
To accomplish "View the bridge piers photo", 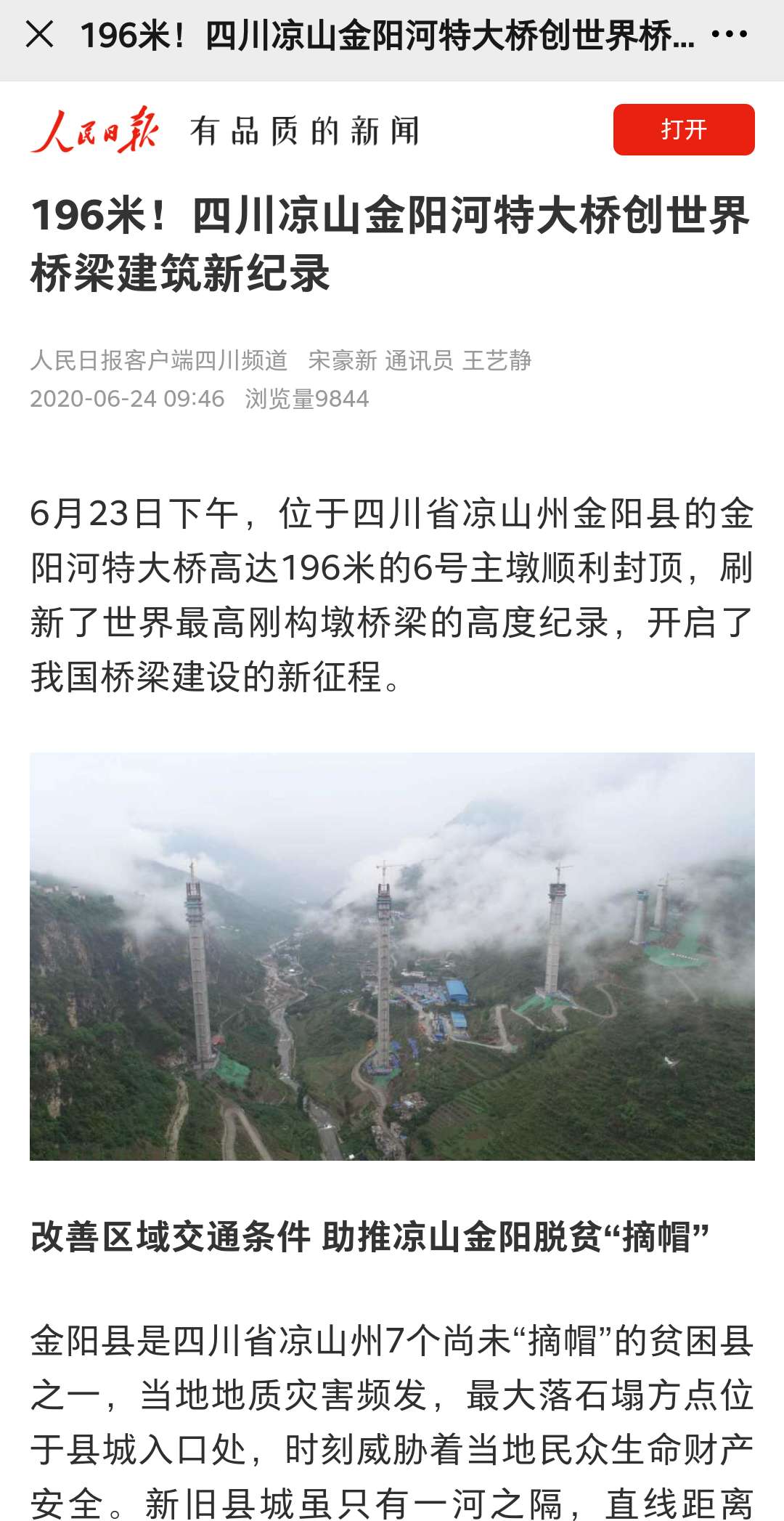I will [392, 956].
